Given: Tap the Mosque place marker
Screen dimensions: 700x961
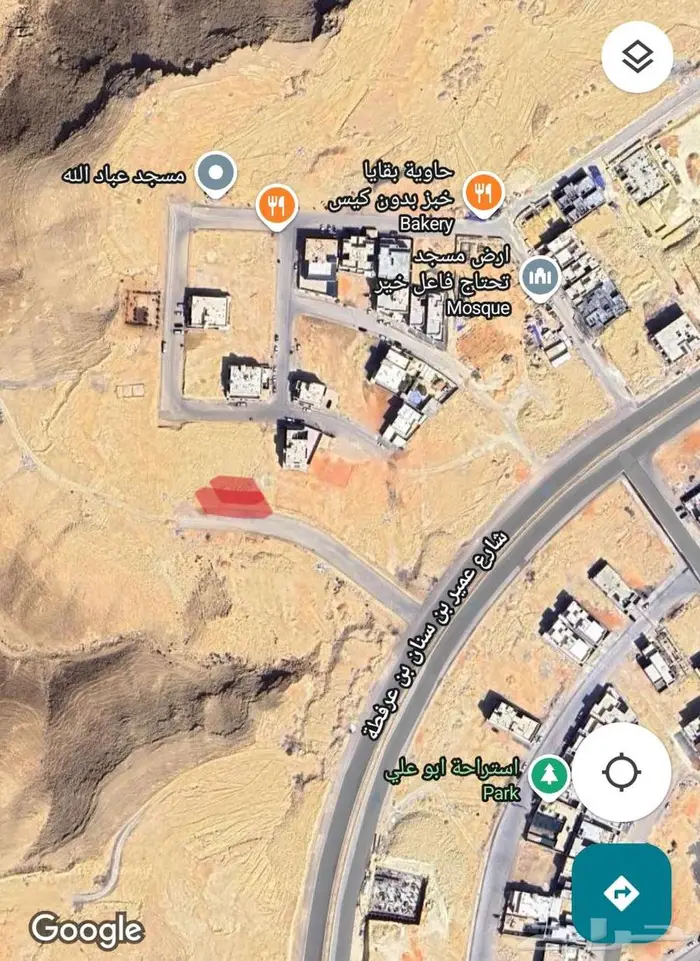Looking at the screenshot, I should pyautogui.click(x=540, y=278).
